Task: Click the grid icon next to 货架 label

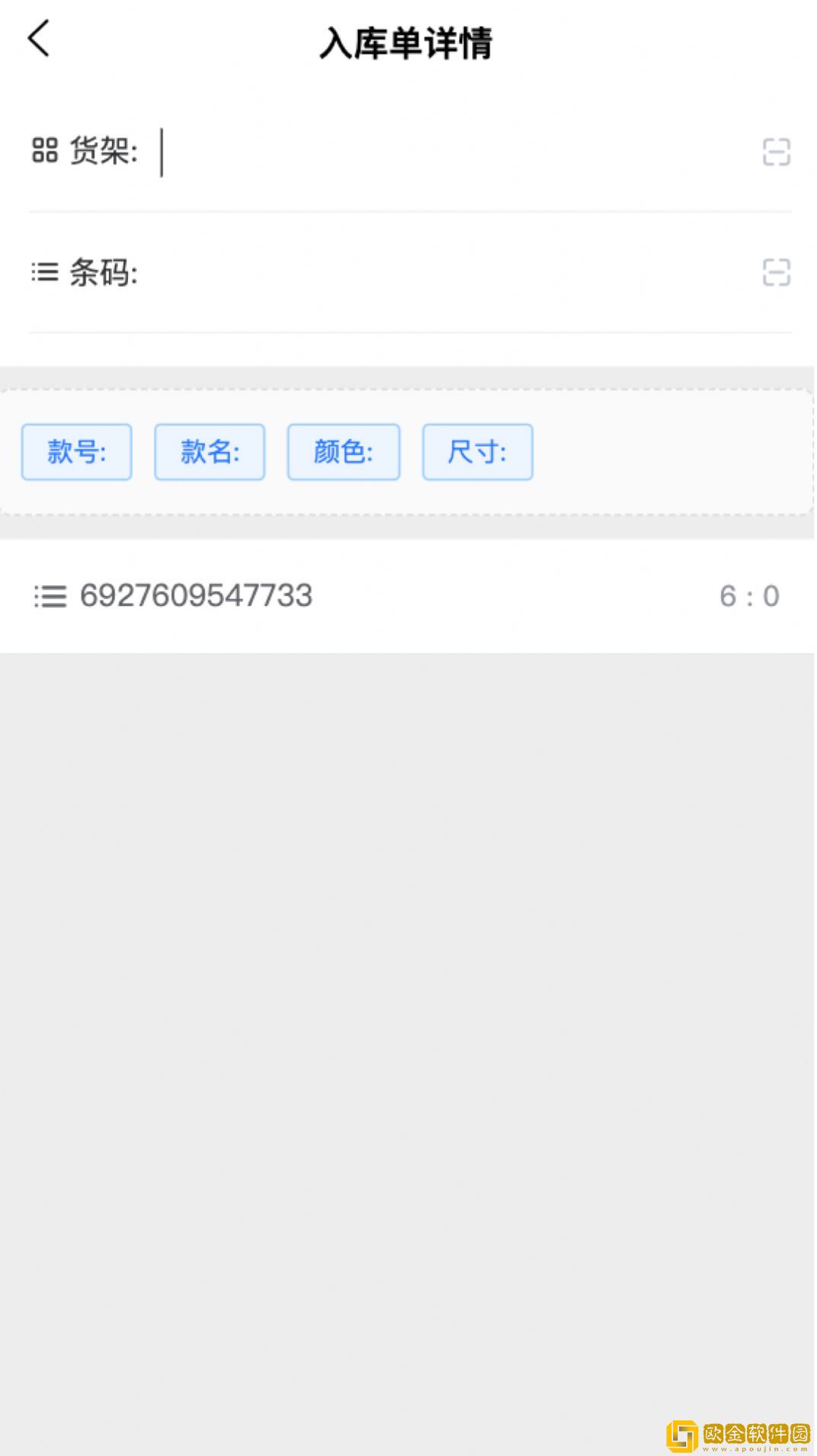Action: click(x=43, y=151)
